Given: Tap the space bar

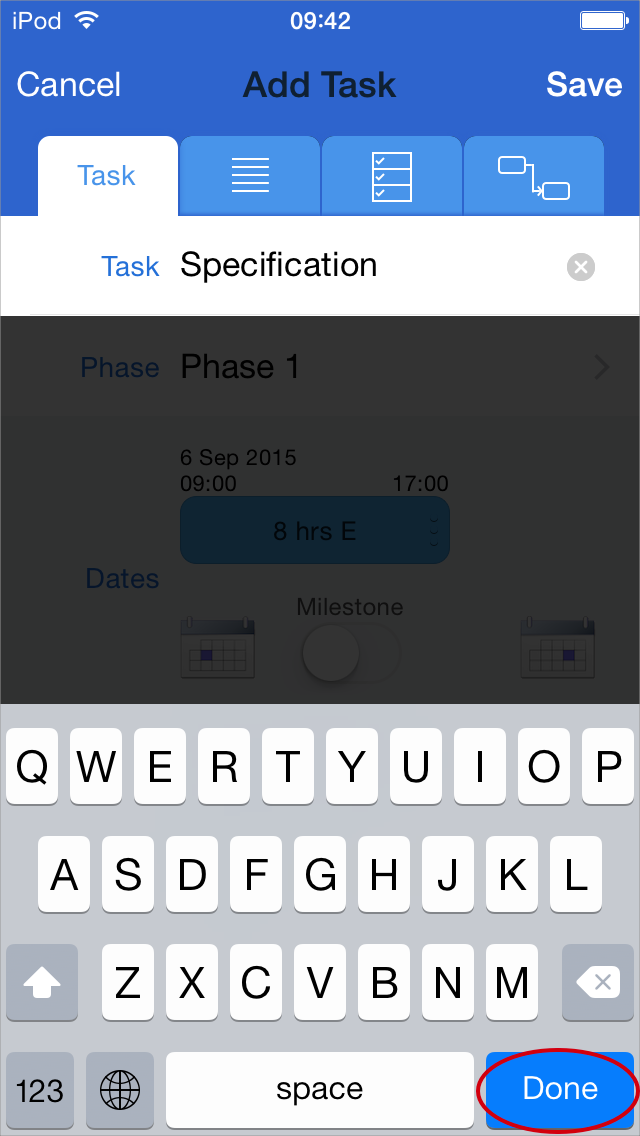Looking at the screenshot, I should click(320, 1089).
